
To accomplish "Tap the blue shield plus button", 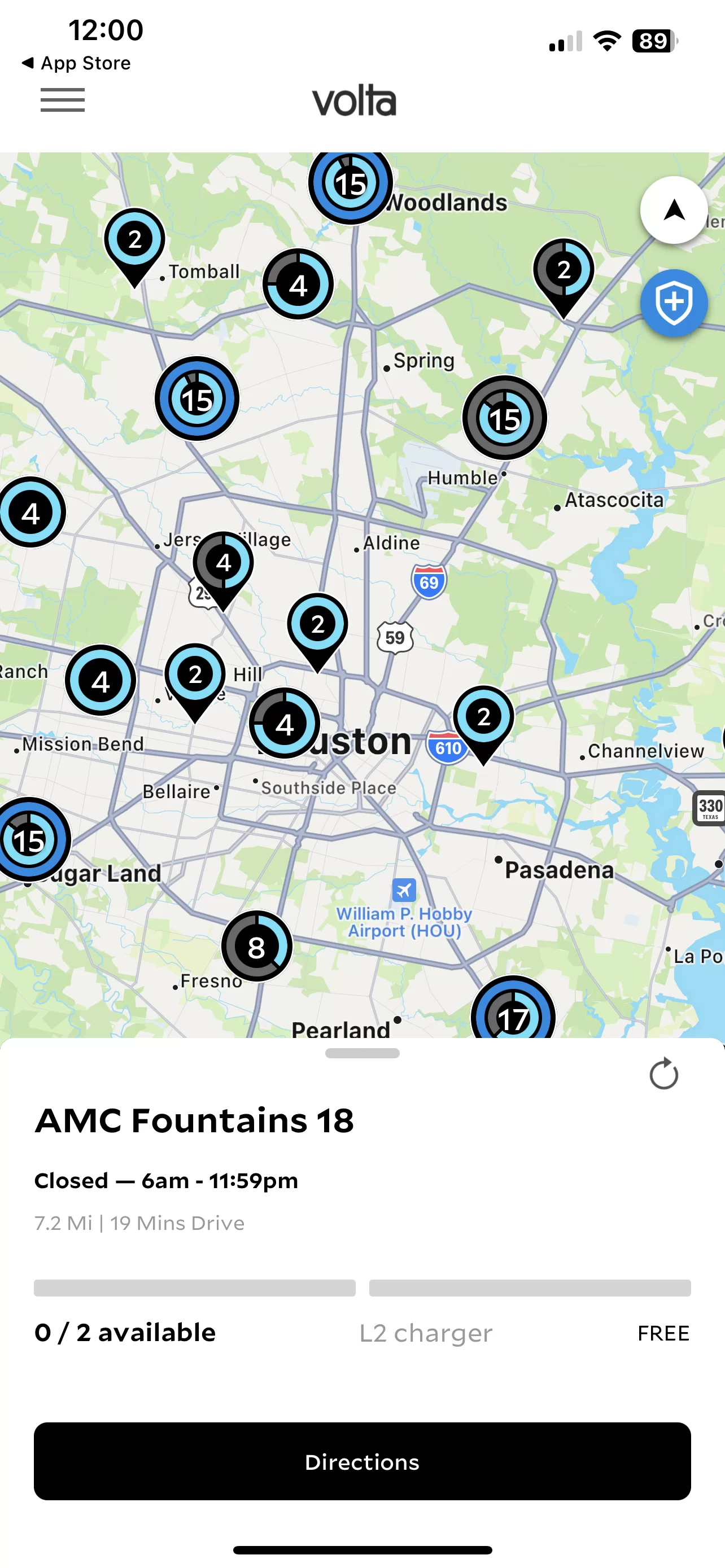I will 674,303.
